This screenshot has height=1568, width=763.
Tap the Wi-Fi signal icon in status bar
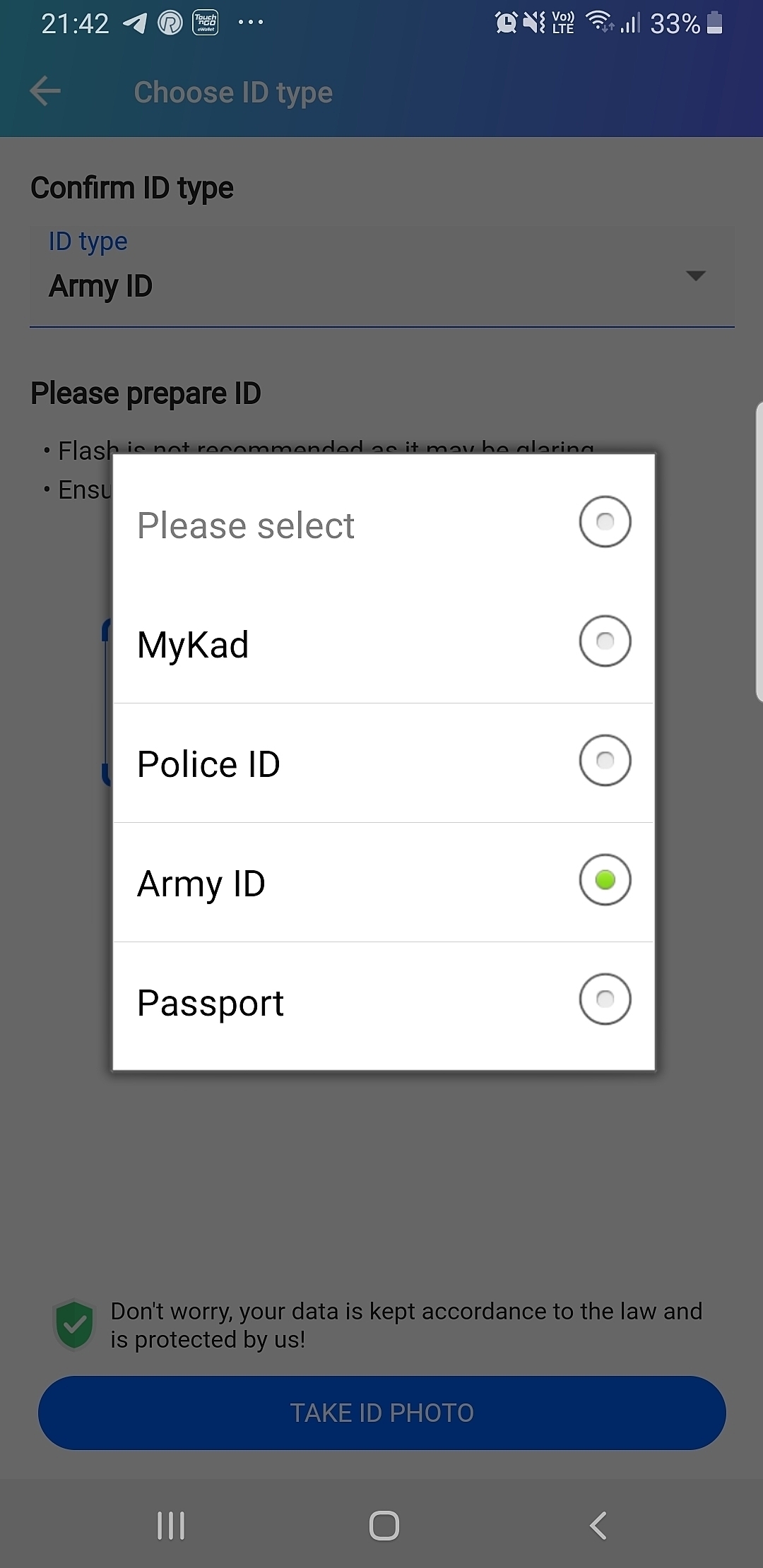click(601, 23)
